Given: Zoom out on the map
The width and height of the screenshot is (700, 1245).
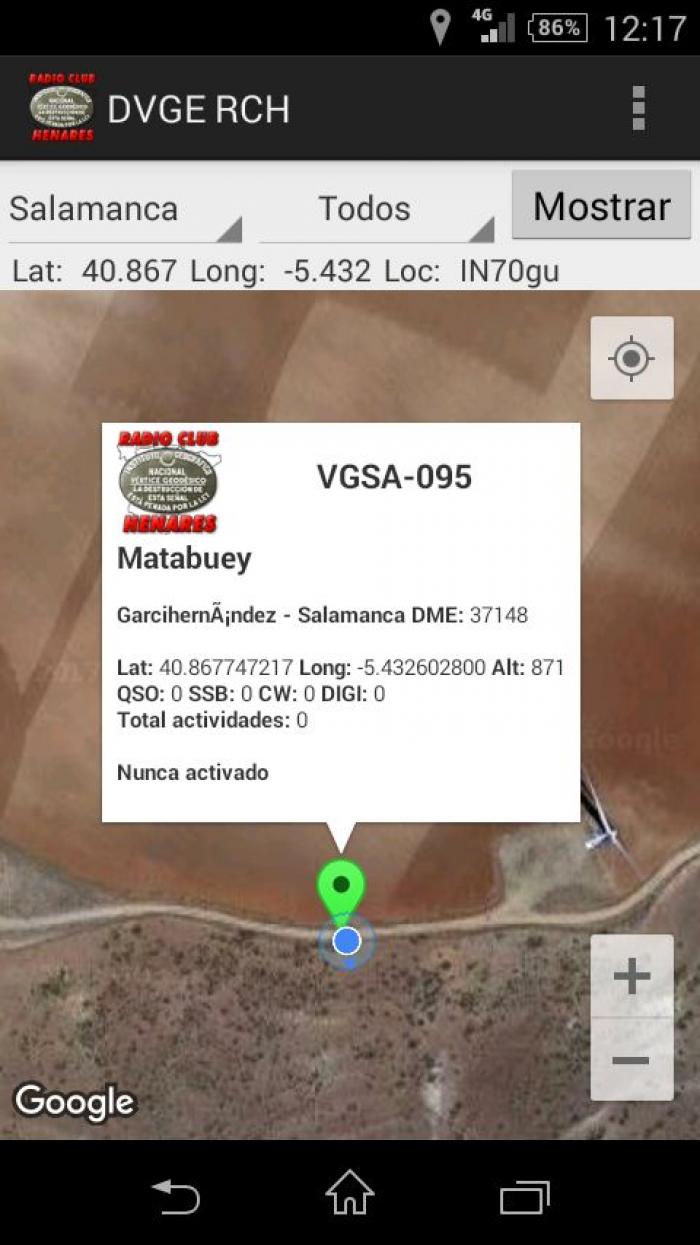Looking at the screenshot, I should [631, 1060].
